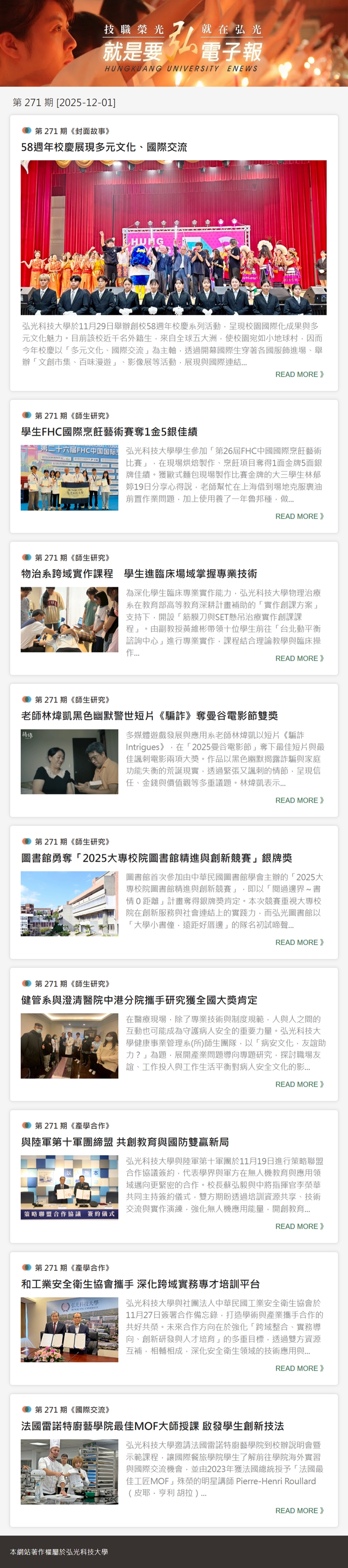The width and height of the screenshot is (348, 1568).
Task: Read more about the 圖書館銀牌獎 story
Action: point(299,942)
